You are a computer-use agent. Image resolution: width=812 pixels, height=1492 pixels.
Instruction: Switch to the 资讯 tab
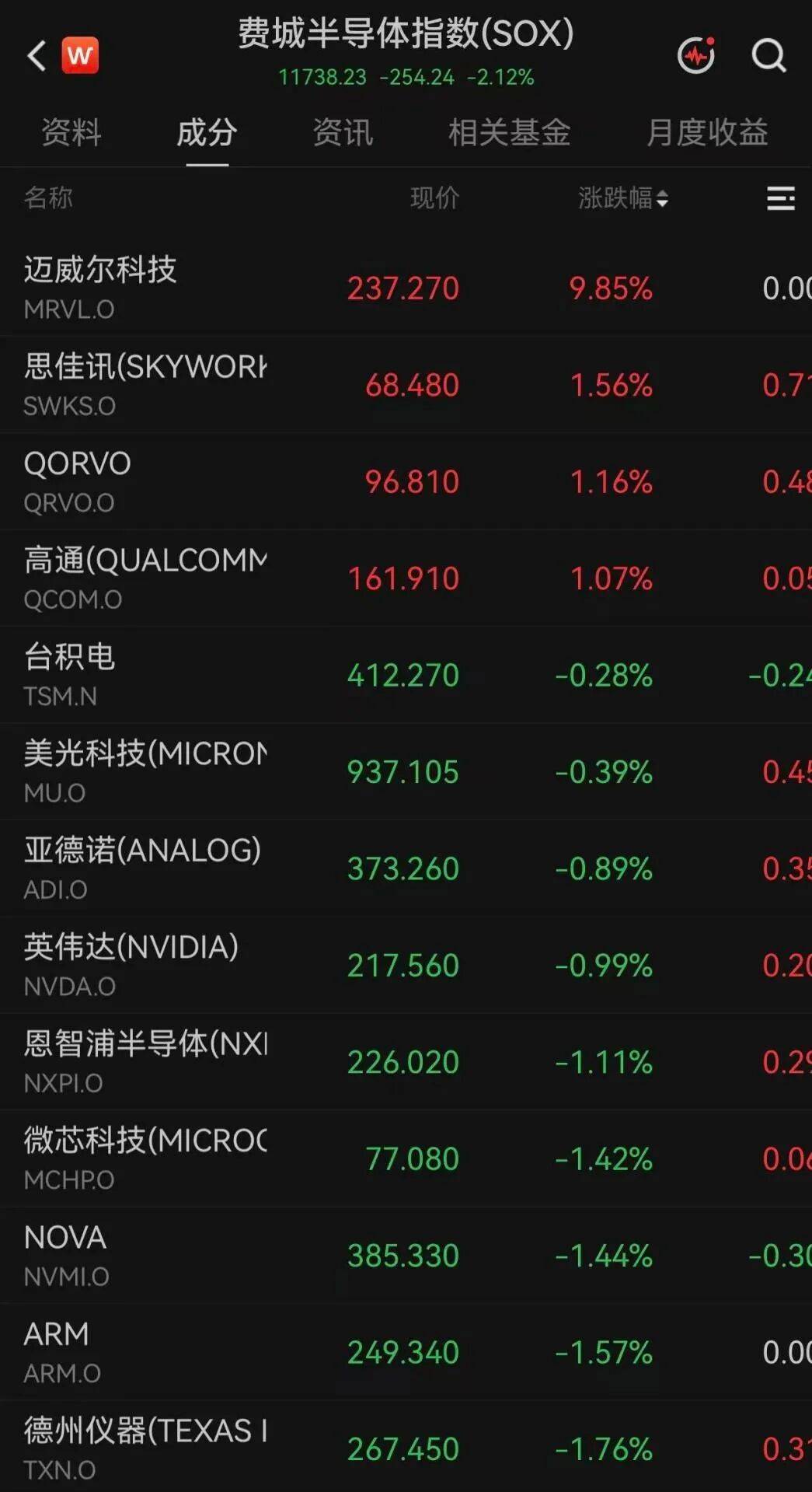click(x=343, y=132)
